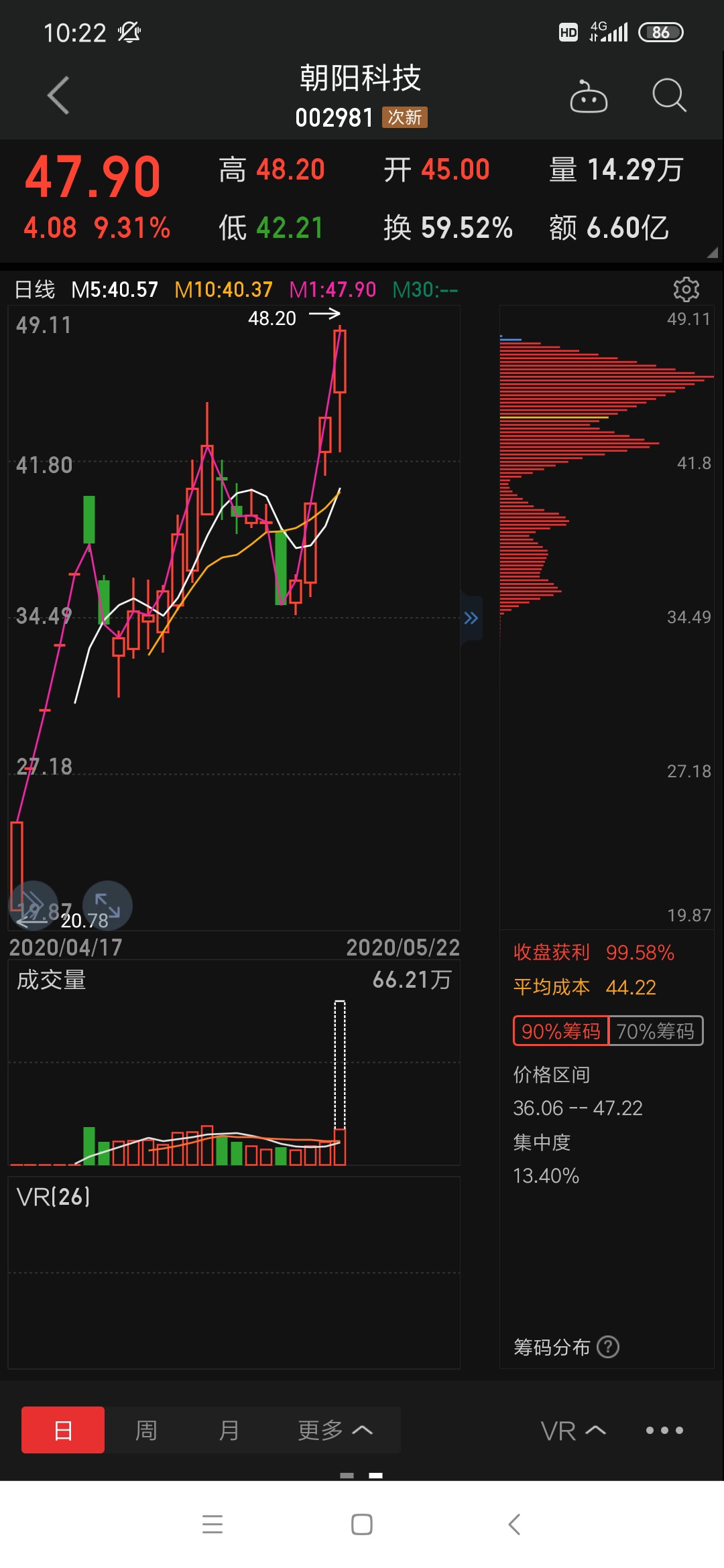The height and width of the screenshot is (1568, 724).
Task: Open the VR indicator dropdown
Action: click(x=574, y=1429)
